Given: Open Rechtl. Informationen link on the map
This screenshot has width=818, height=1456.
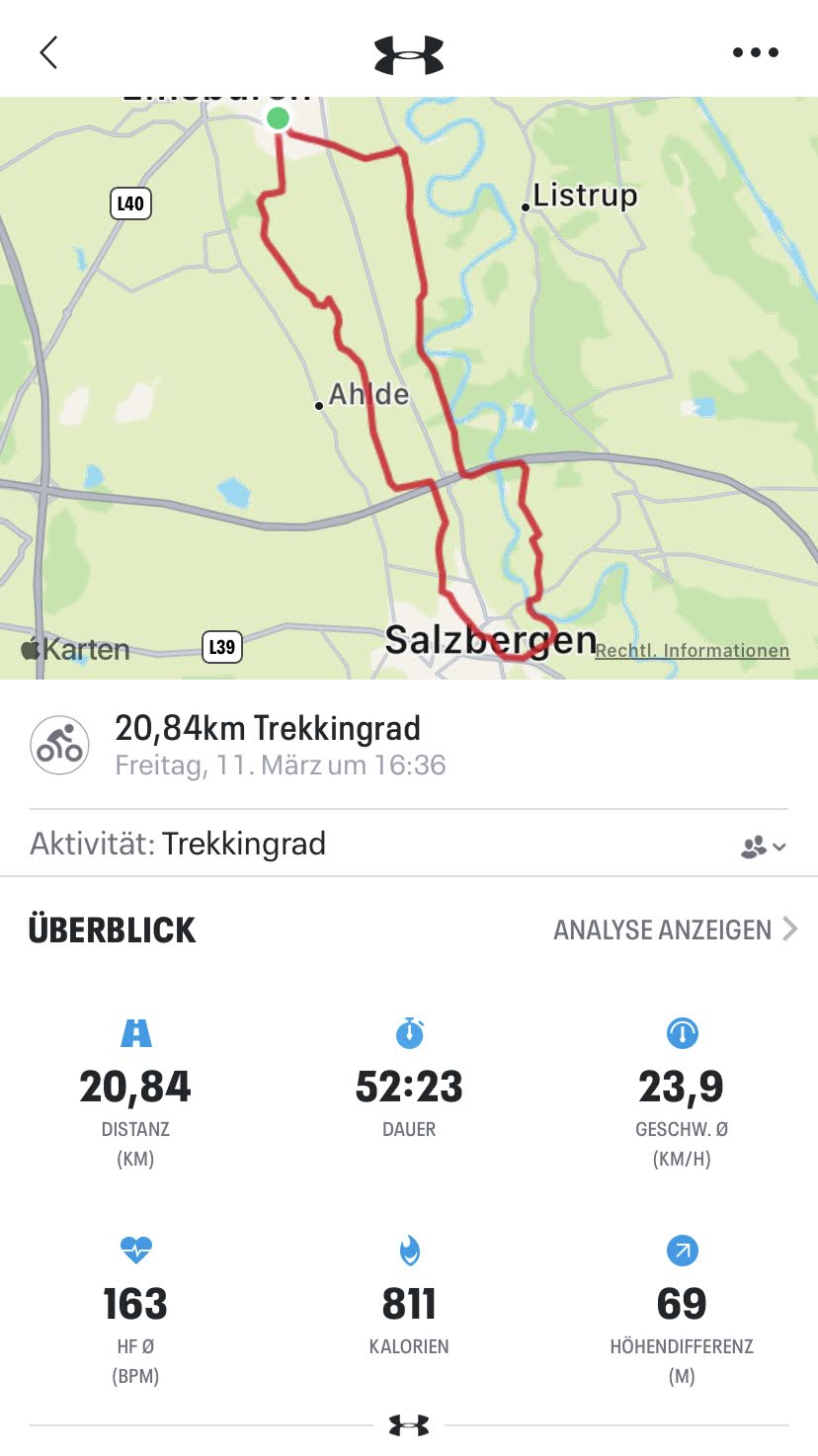Looking at the screenshot, I should point(692,651).
